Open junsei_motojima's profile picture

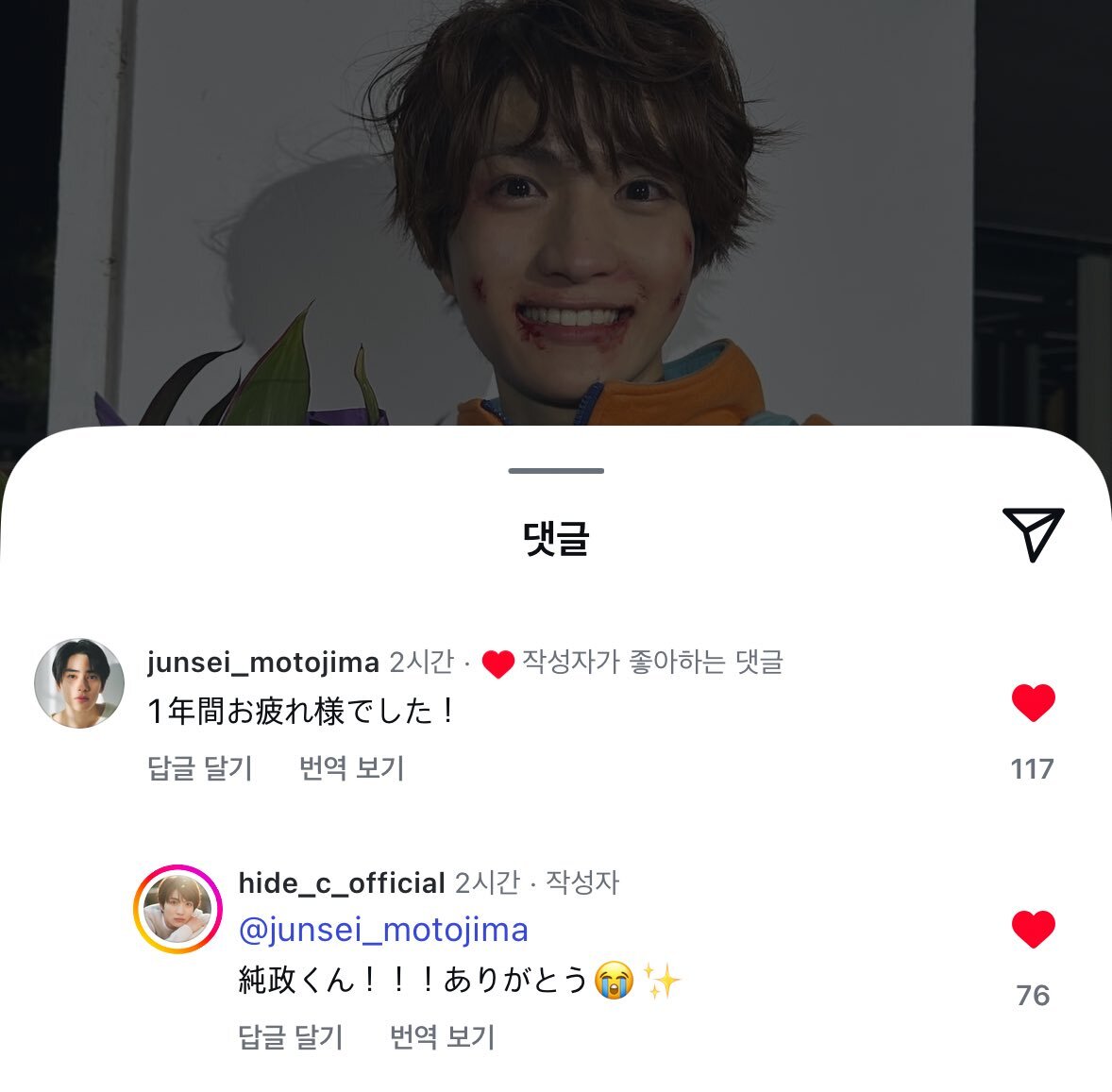point(79,683)
